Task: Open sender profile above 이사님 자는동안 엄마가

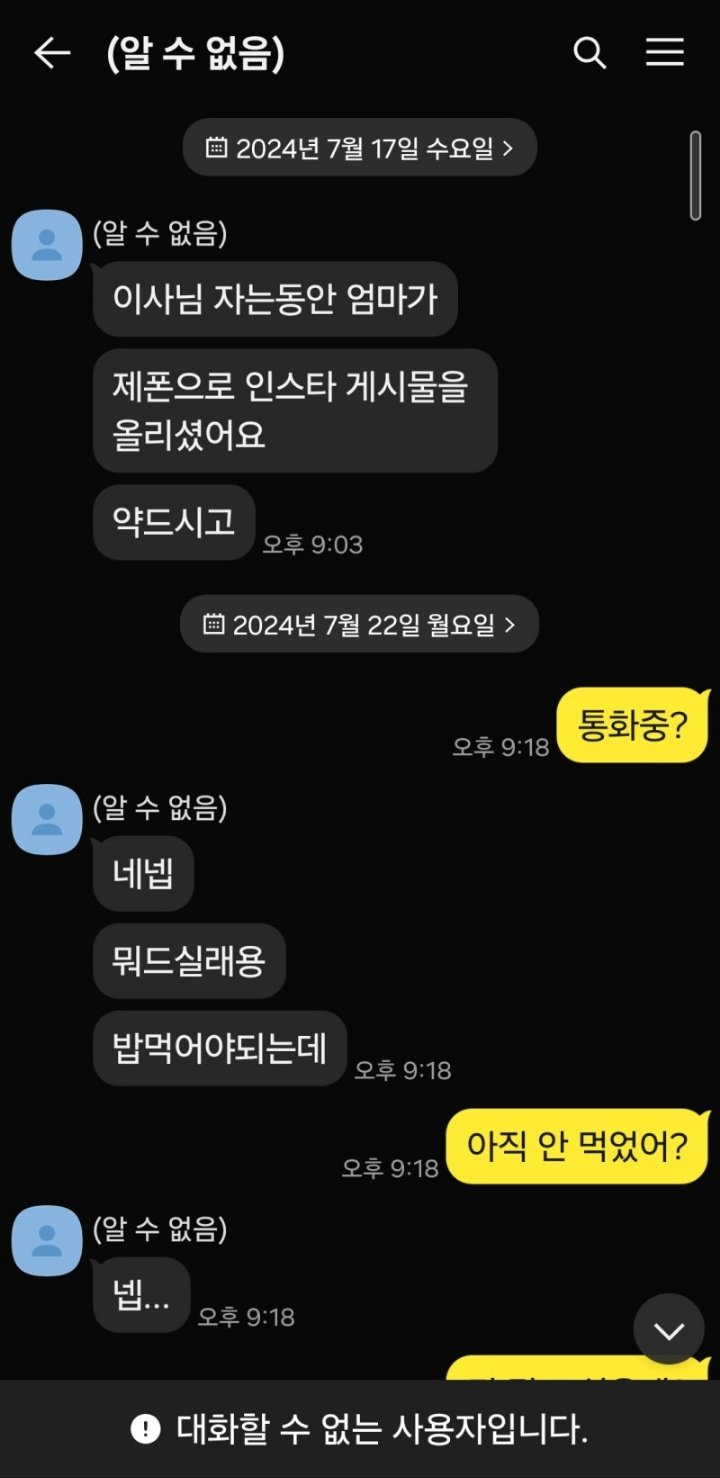Action: tap(46, 245)
